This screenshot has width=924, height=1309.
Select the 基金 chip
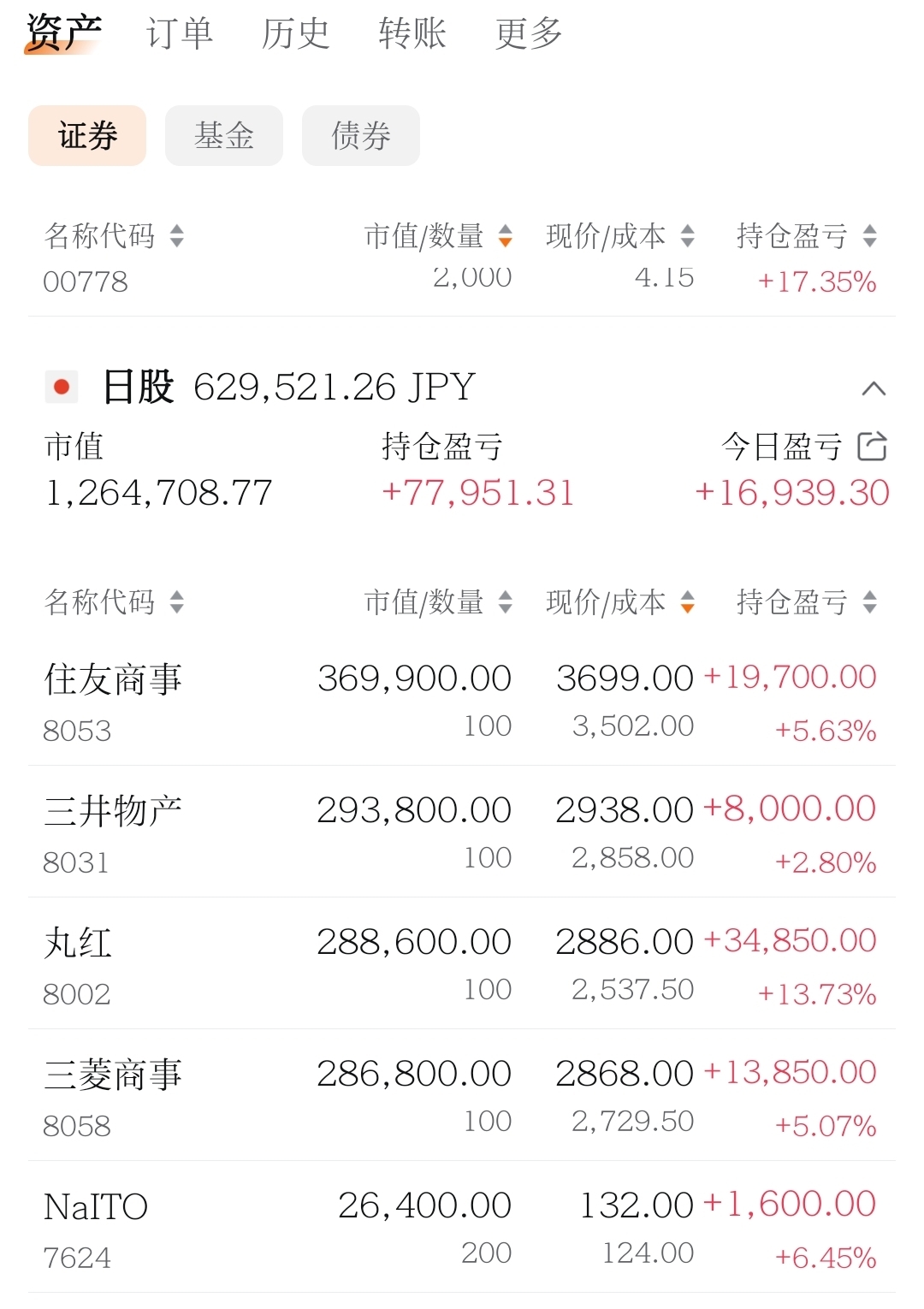[223, 135]
